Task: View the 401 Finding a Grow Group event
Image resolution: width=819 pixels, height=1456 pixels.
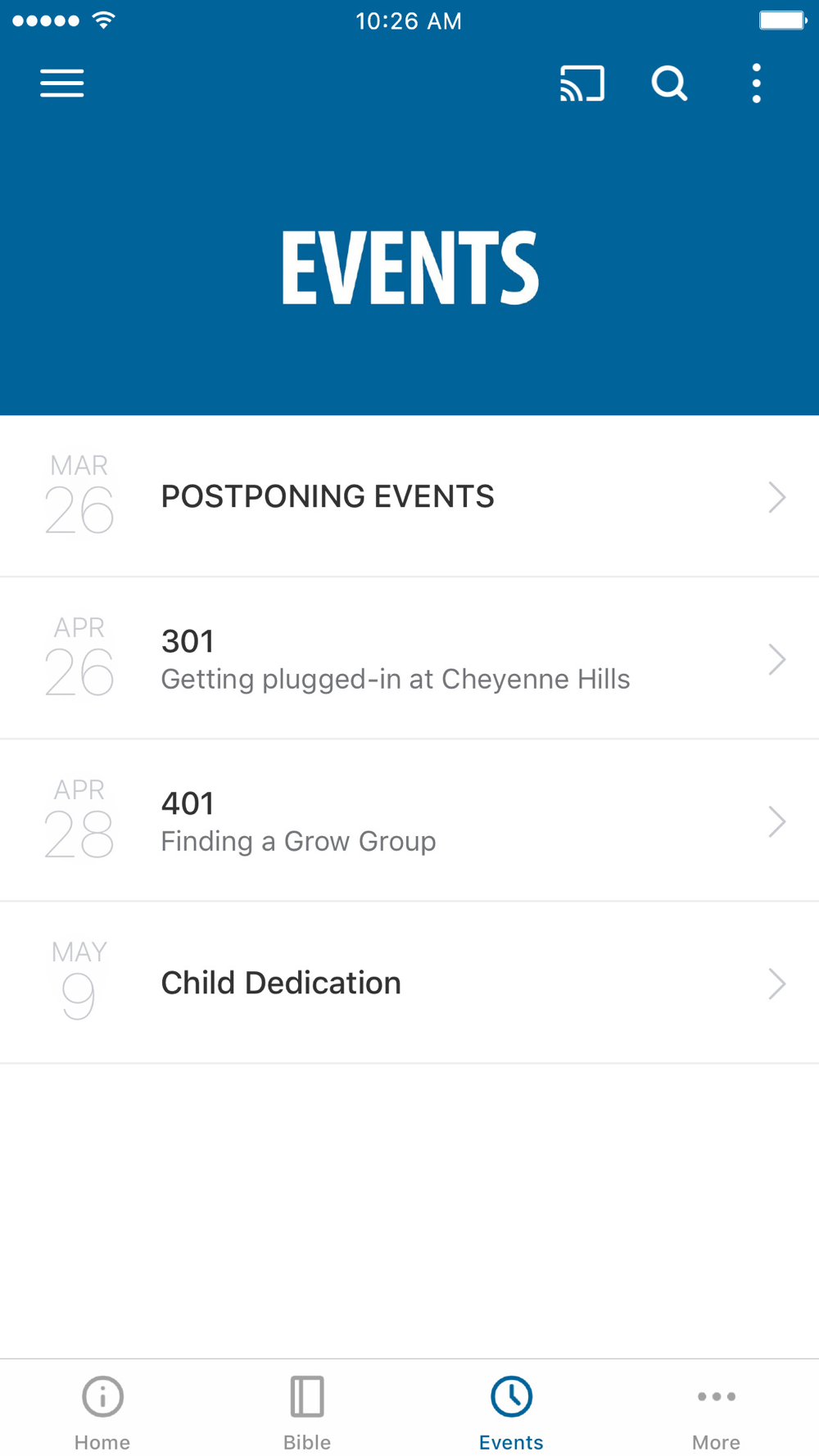Action: pyautogui.click(x=409, y=821)
